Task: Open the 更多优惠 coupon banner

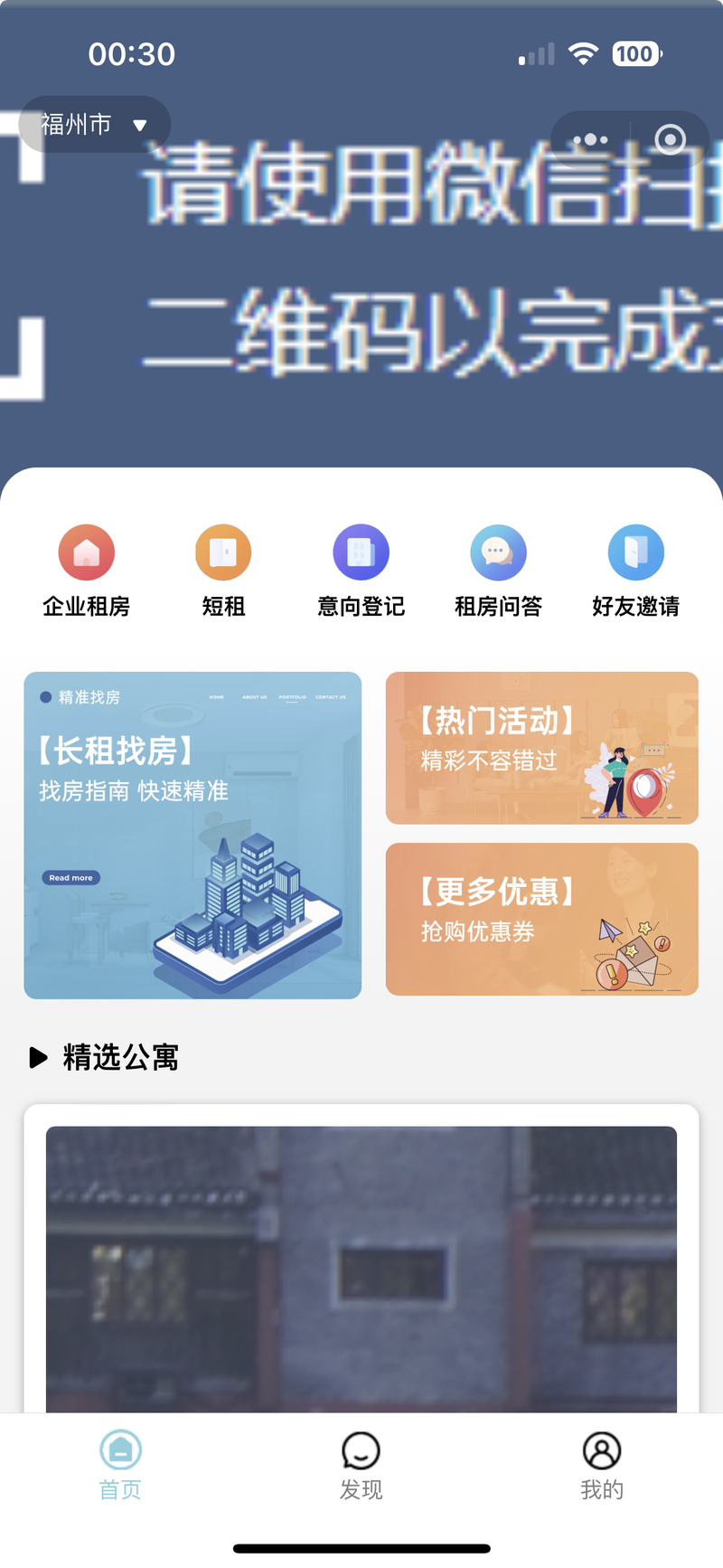Action: coord(541,919)
